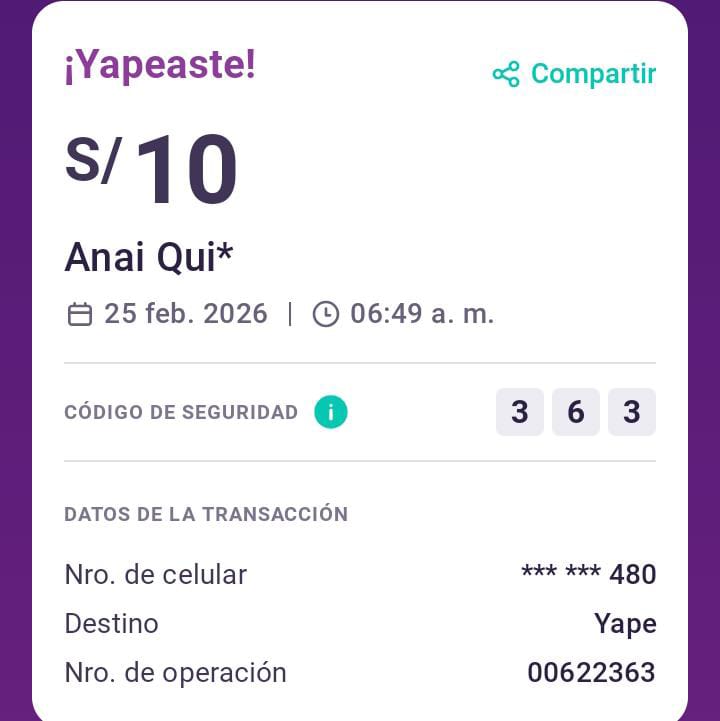Share this Yape receipt via Compartir

click(x=574, y=74)
